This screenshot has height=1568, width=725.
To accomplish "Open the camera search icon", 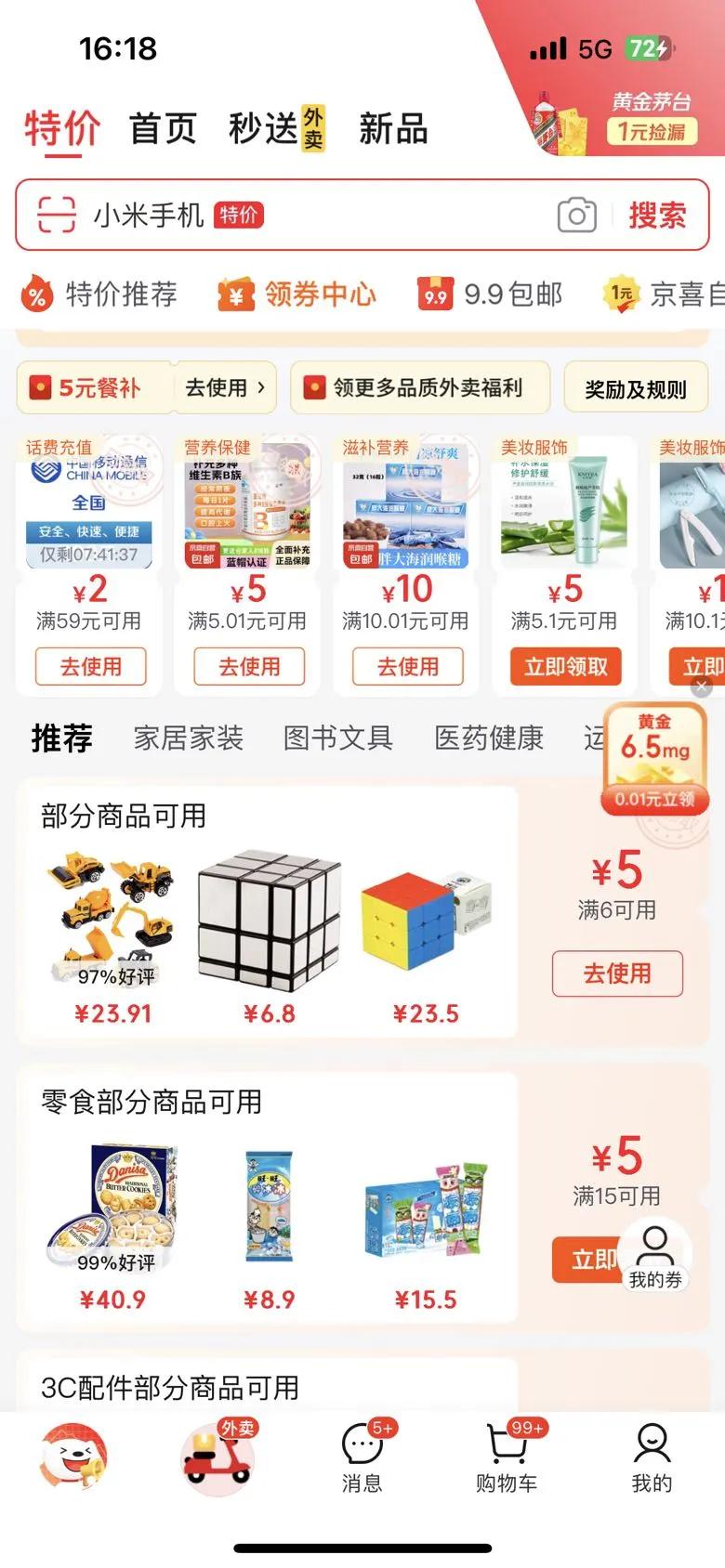I will tap(576, 216).
